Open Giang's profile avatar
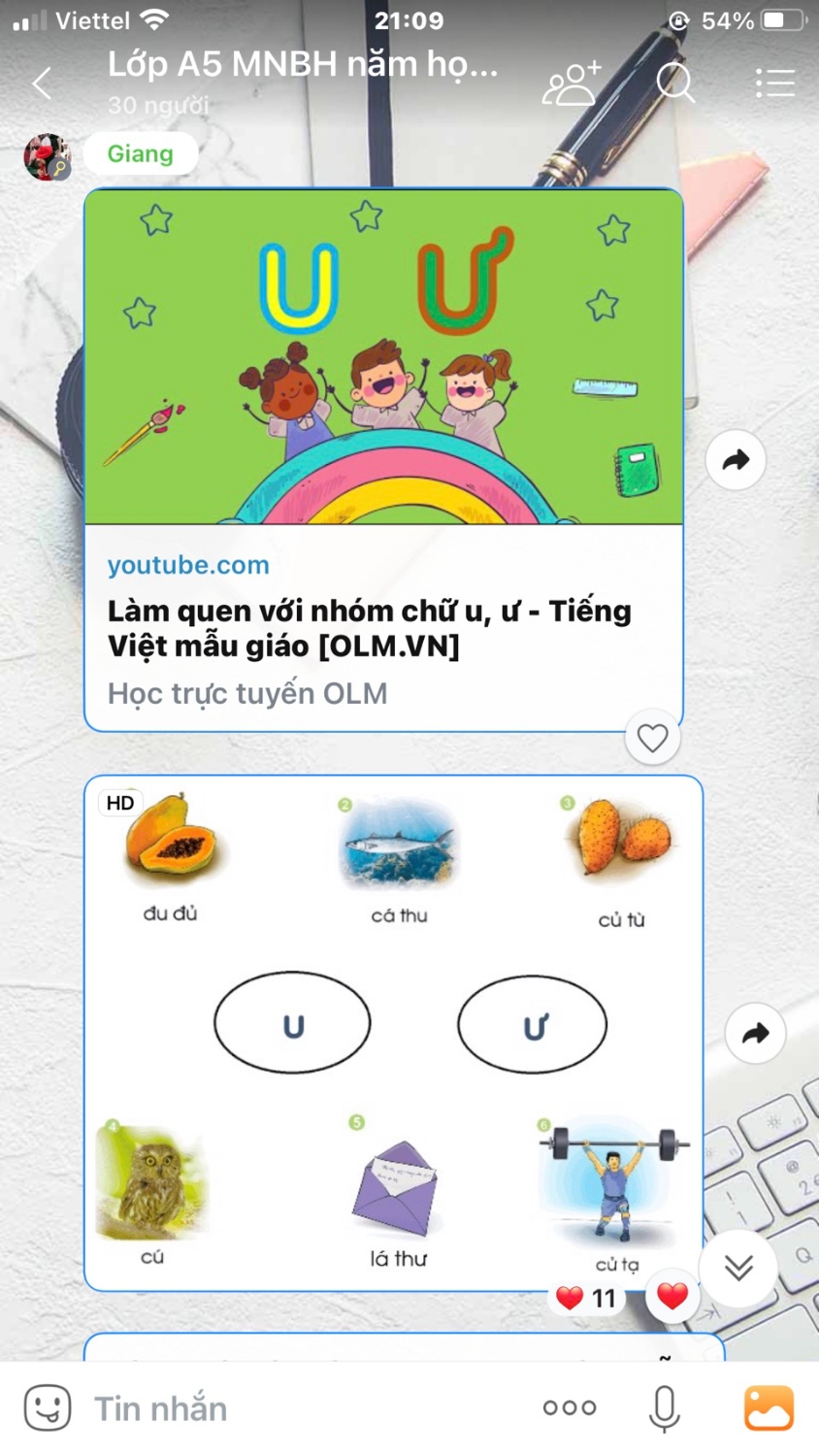819x1456 pixels. [47, 157]
